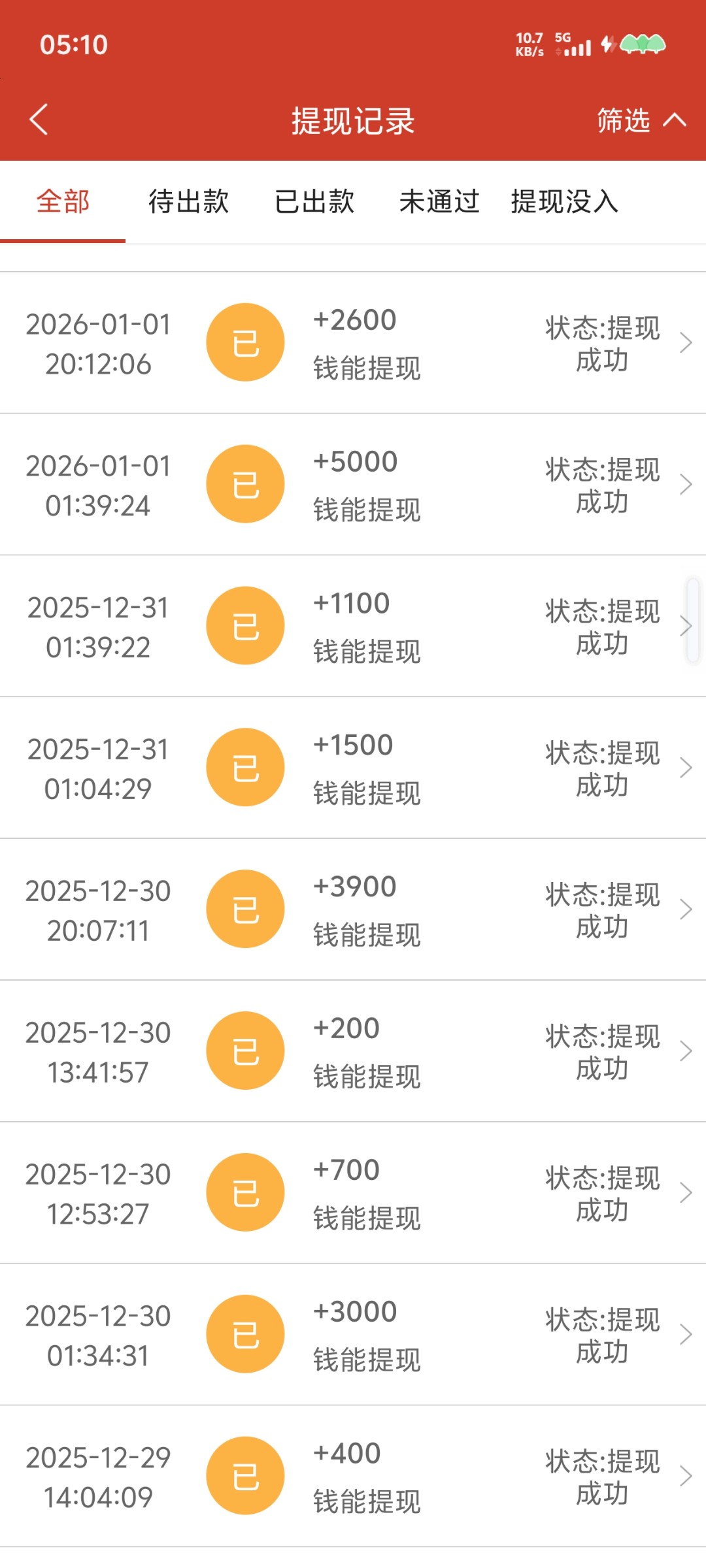Tap the +1500 withdrawal entry
The image size is (706, 1568).
(x=353, y=768)
